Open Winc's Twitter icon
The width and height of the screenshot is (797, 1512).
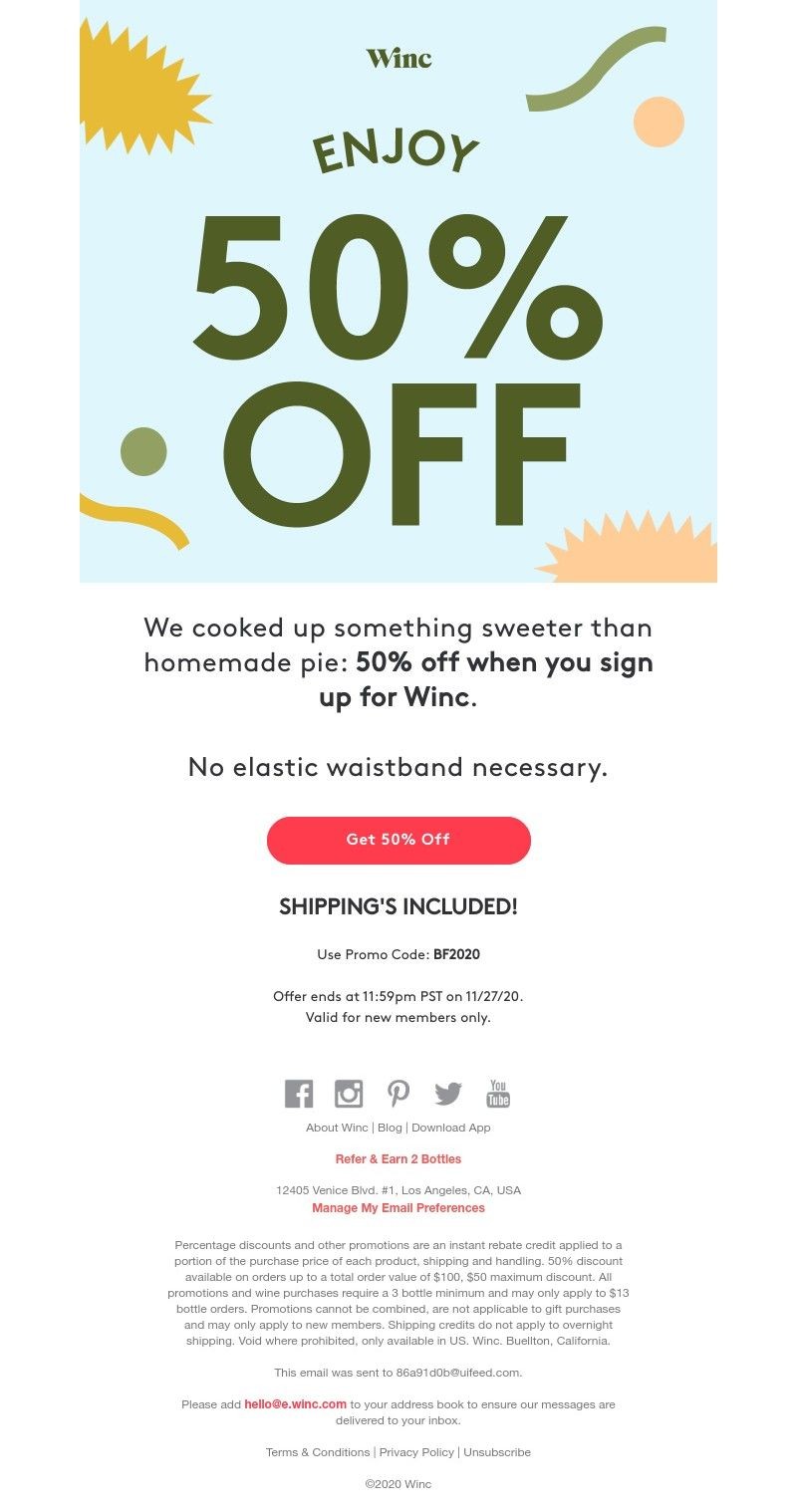click(448, 1094)
